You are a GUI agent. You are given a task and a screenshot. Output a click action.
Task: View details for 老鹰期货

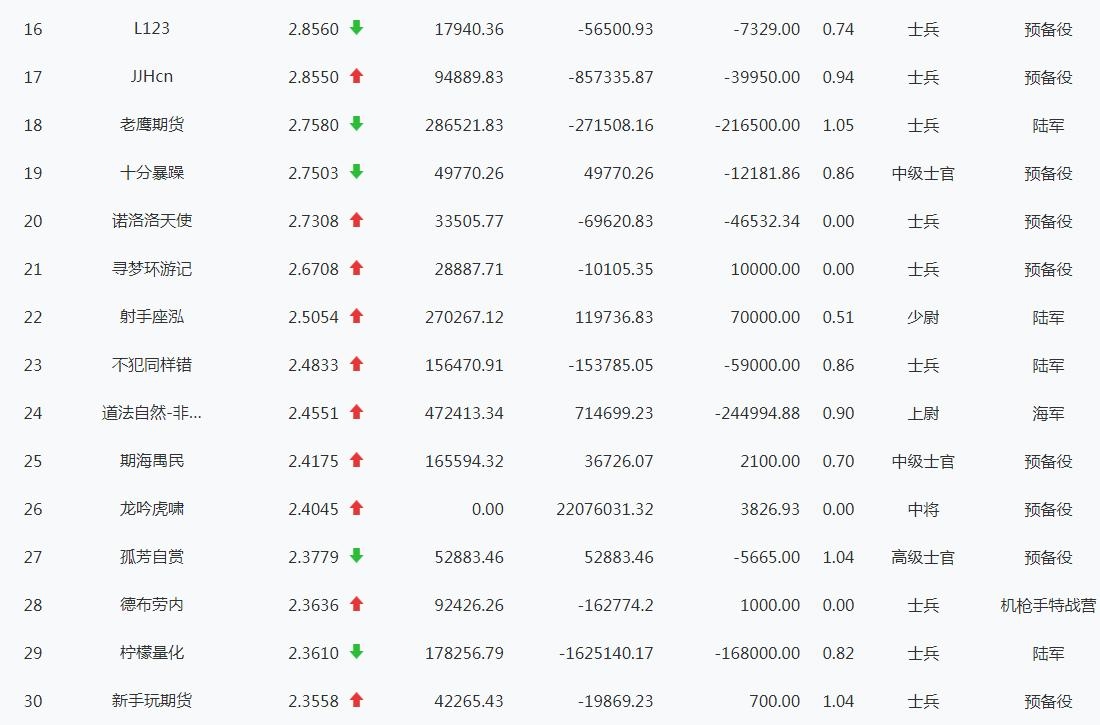152,125
